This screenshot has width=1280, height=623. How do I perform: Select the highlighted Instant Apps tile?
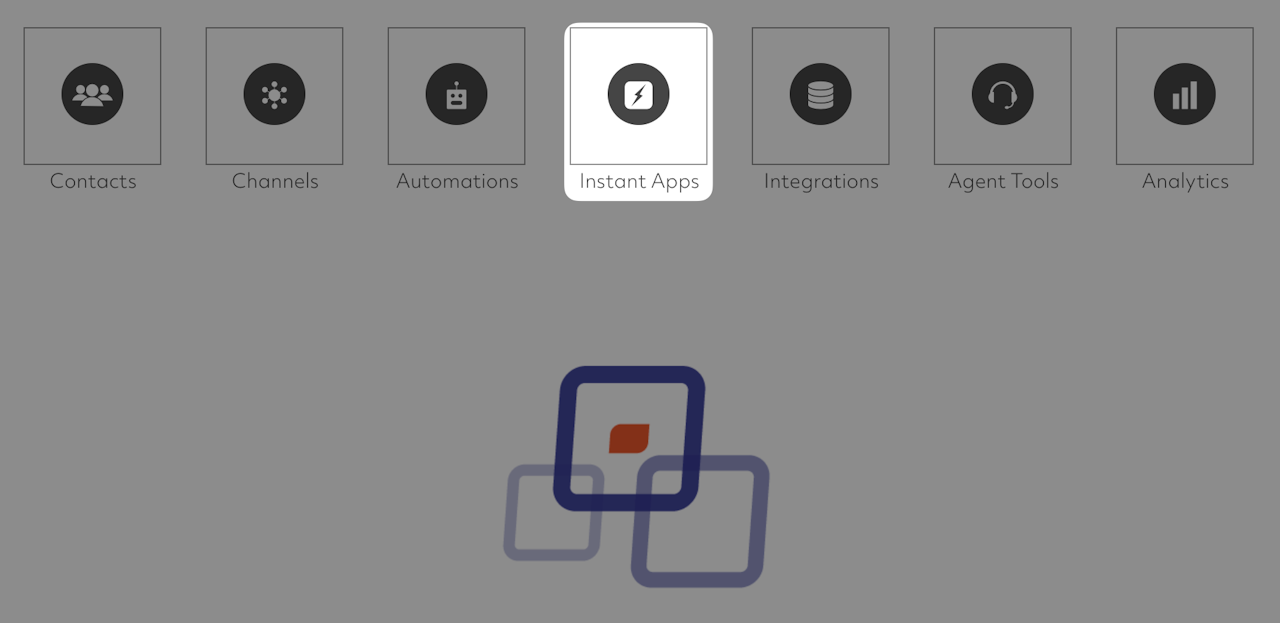click(x=638, y=96)
